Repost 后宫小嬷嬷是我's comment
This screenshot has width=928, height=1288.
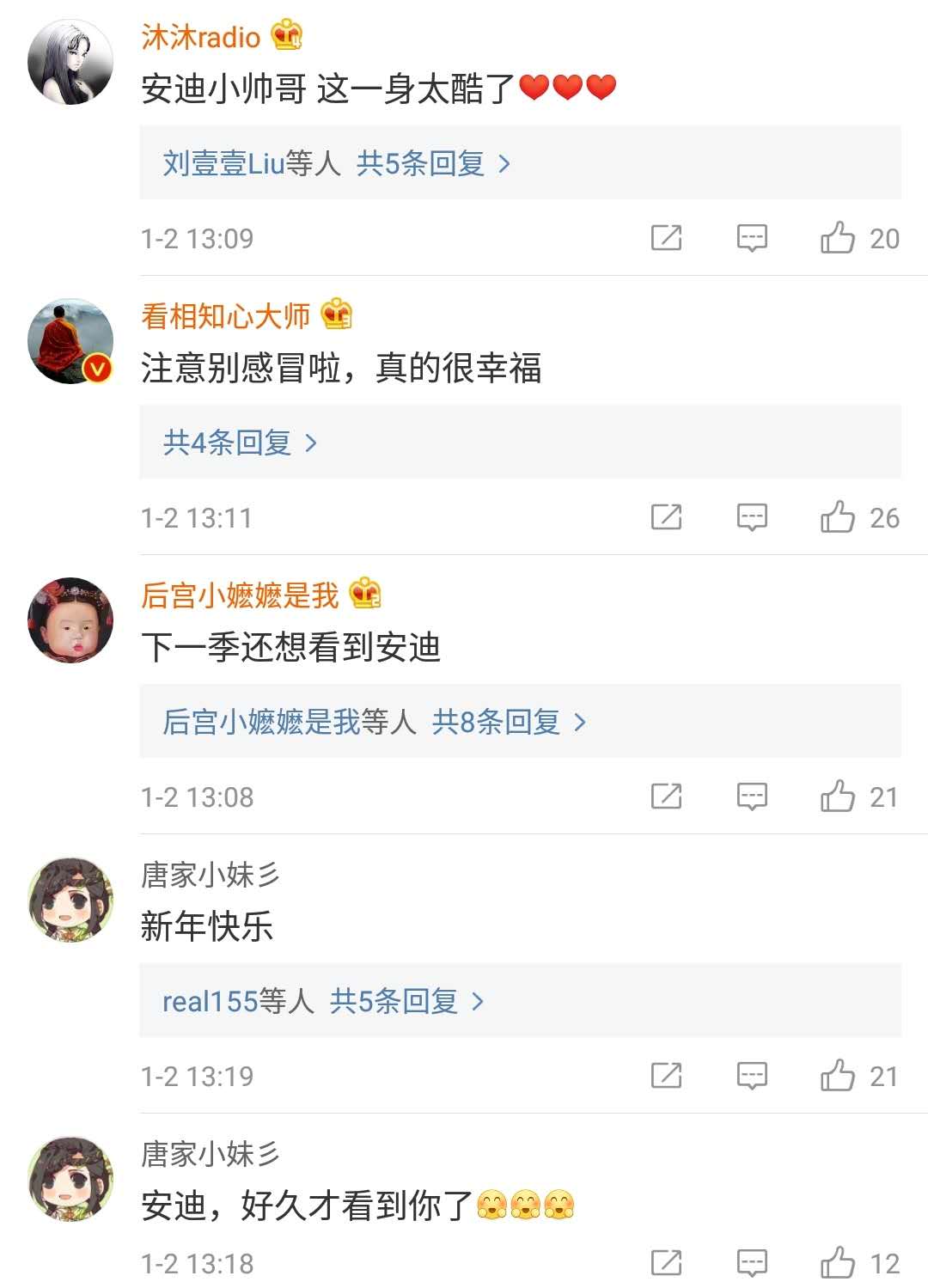pos(666,797)
